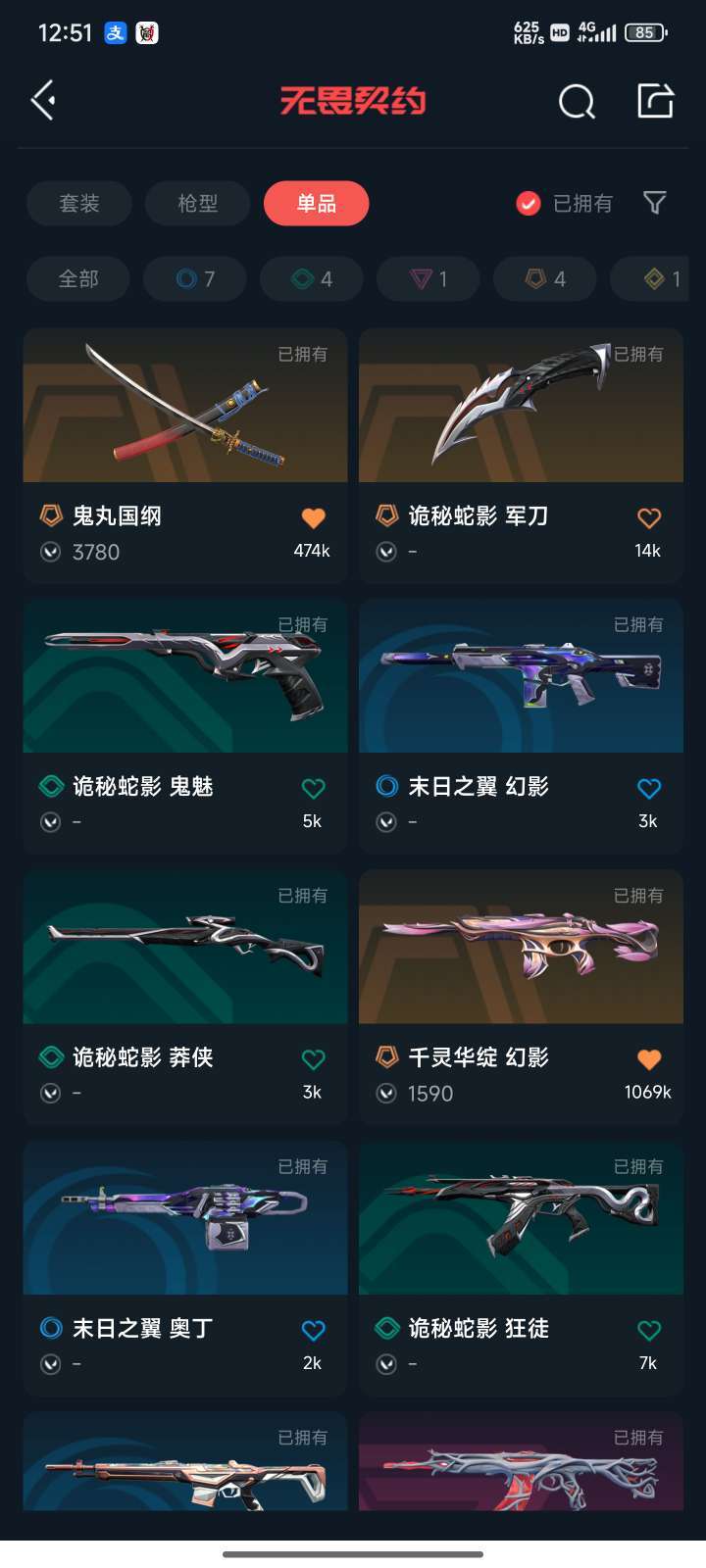Unlike the 千灵华绽 幻影 item
Image resolution: width=706 pixels, height=1568 pixels.
tap(649, 1059)
